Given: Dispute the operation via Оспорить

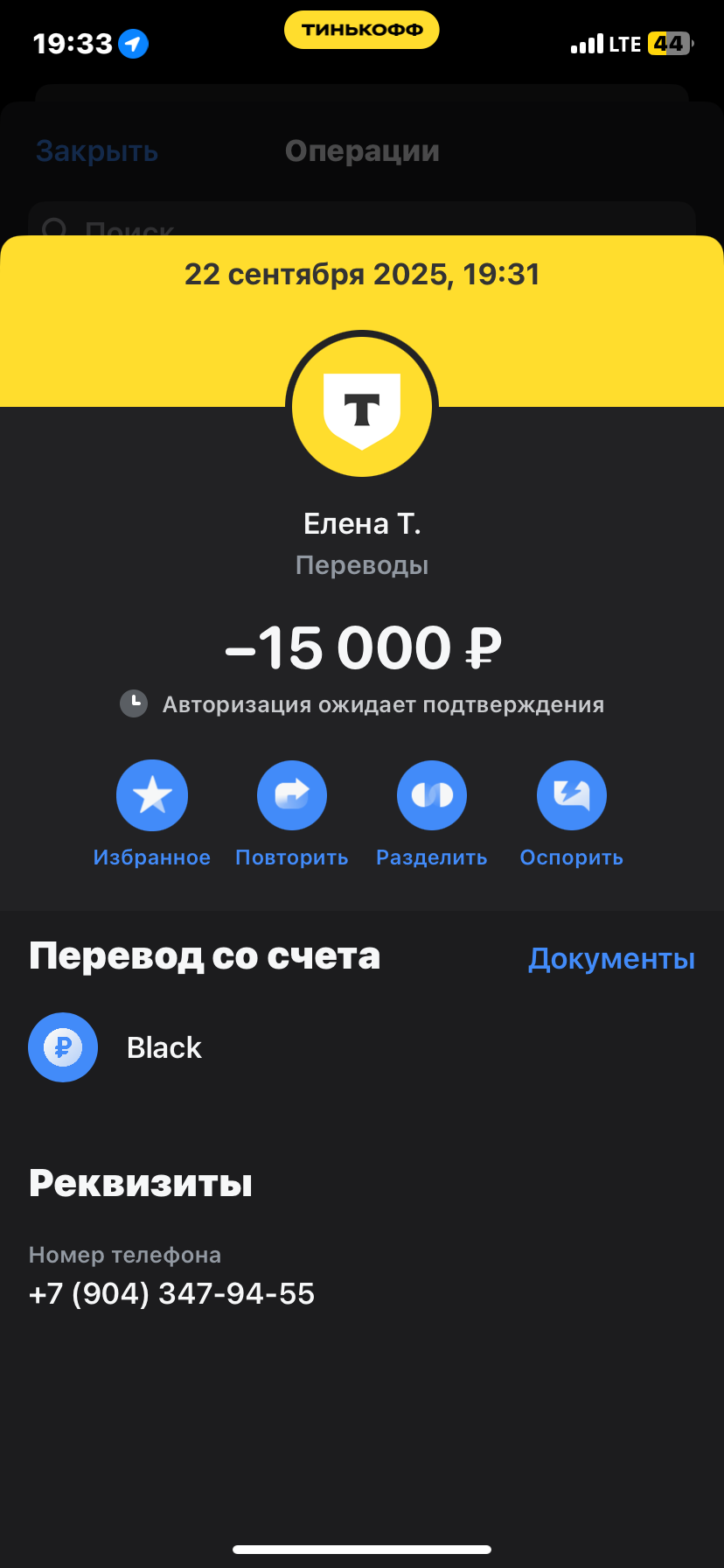Looking at the screenshot, I should click(572, 795).
